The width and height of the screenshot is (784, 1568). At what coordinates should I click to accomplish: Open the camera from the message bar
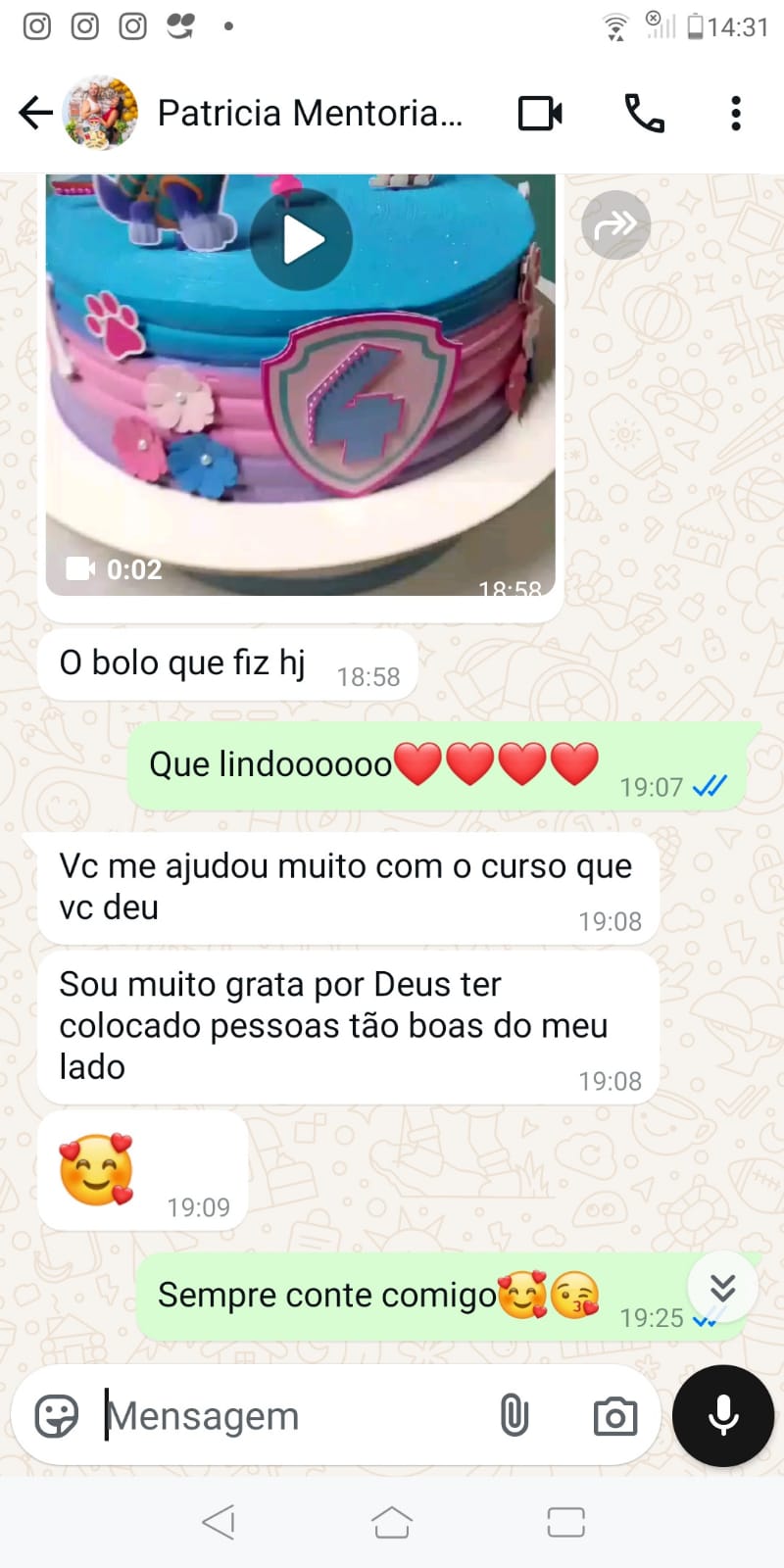pyautogui.click(x=614, y=1416)
